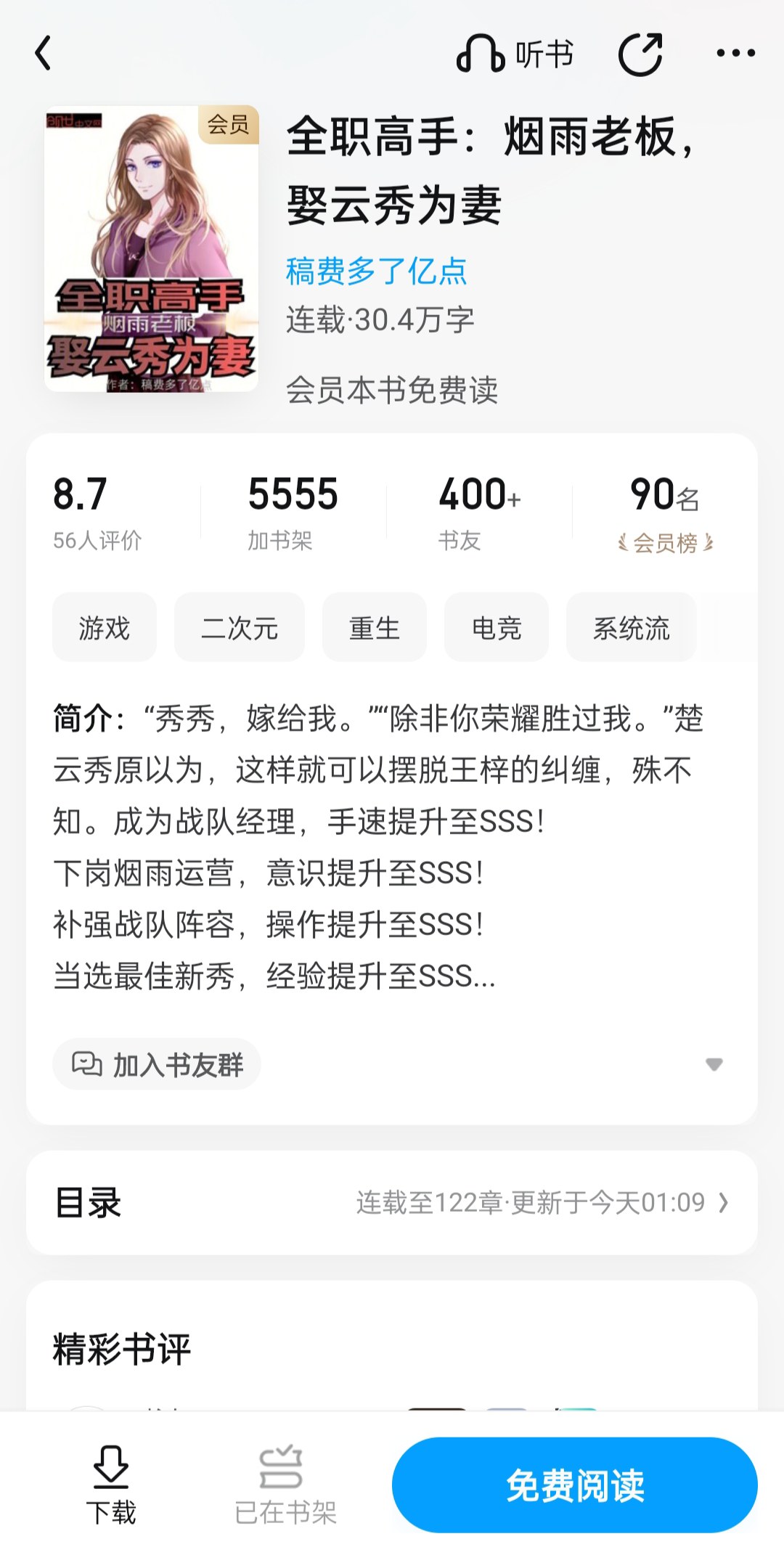Select the 游戏 tag
Screen dimensions: 784x1563
click(x=105, y=627)
